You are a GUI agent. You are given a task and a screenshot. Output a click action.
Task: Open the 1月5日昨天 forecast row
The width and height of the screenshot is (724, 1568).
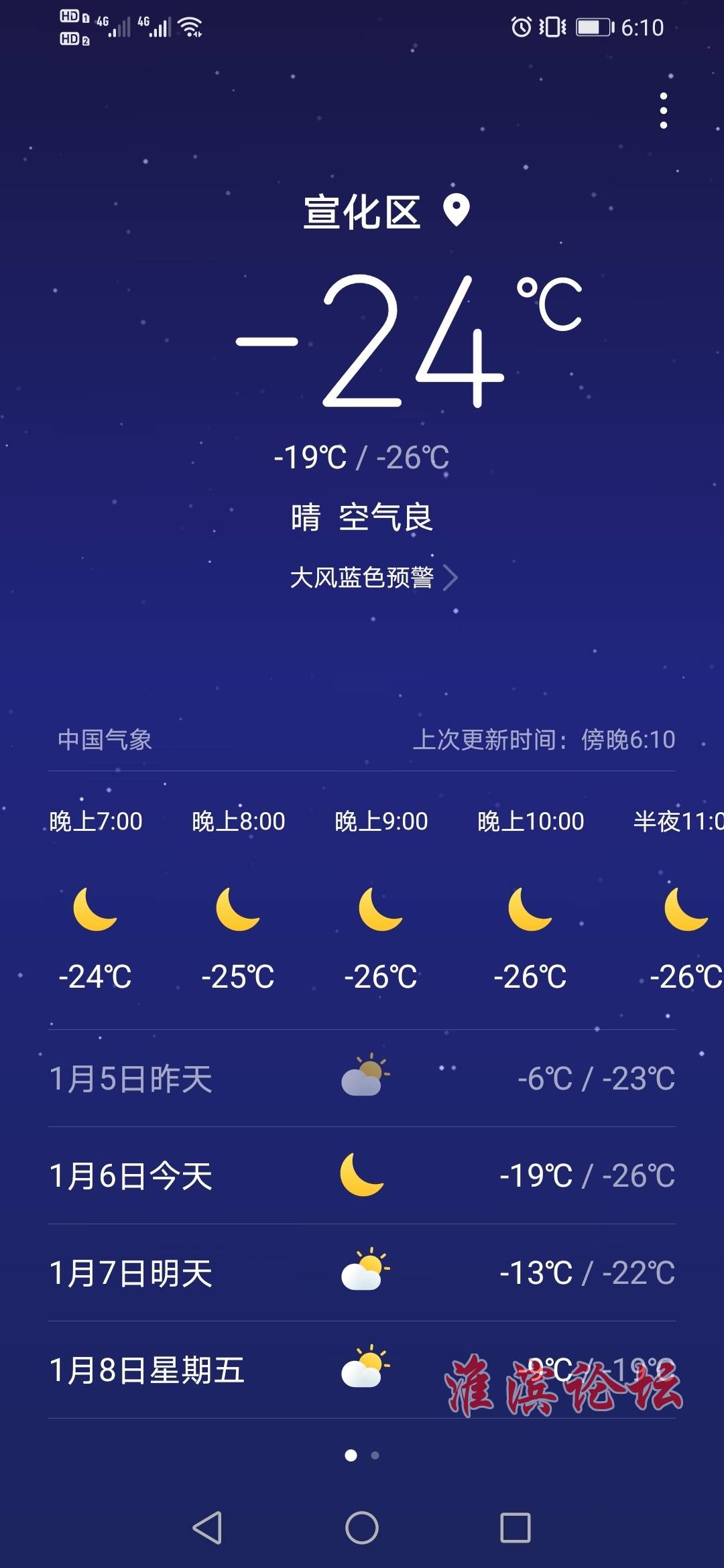coord(362,1078)
